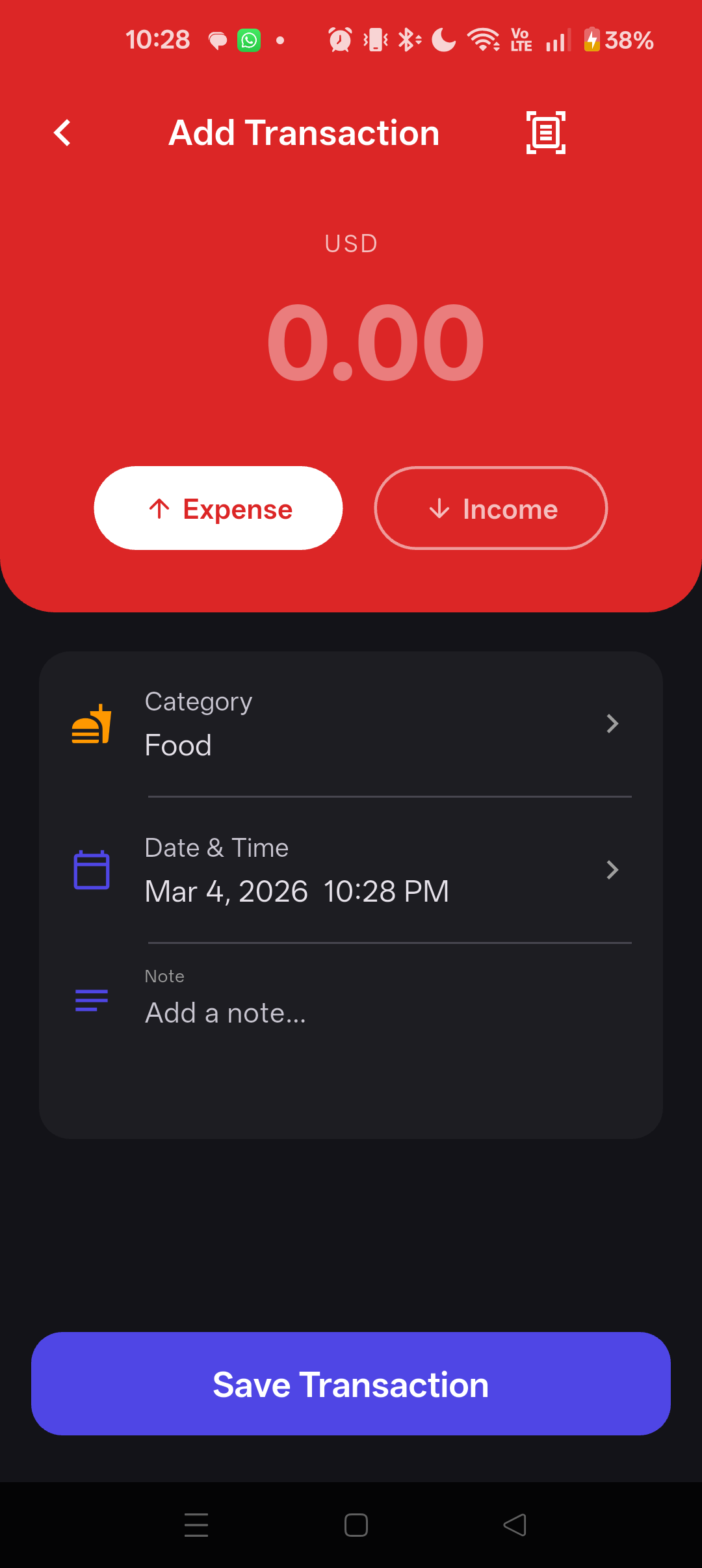This screenshot has width=702, height=1568.
Task: Tap the back arrow to leave Add Transaction
Action: [x=61, y=133]
